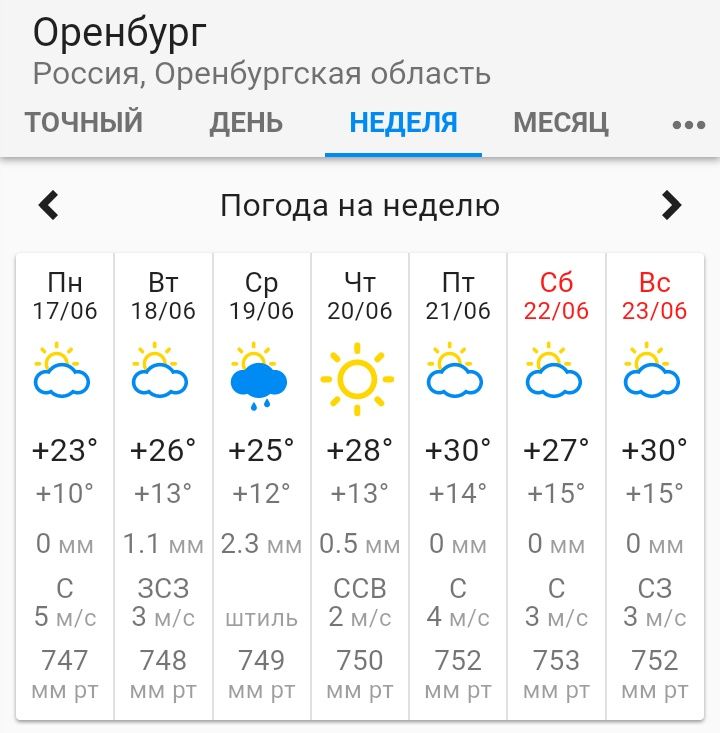Open the three-dots overflow menu
The height and width of the screenshot is (733, 720).
pyautogui.click(x=688, y=125)
